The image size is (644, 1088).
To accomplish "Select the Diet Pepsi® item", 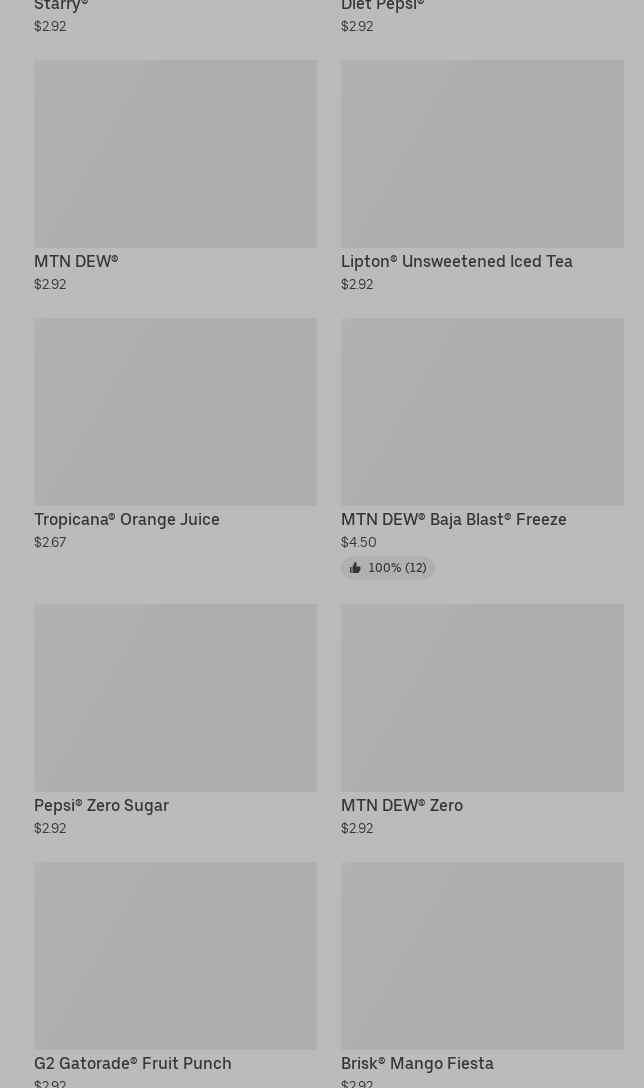I will coord(382,8).
